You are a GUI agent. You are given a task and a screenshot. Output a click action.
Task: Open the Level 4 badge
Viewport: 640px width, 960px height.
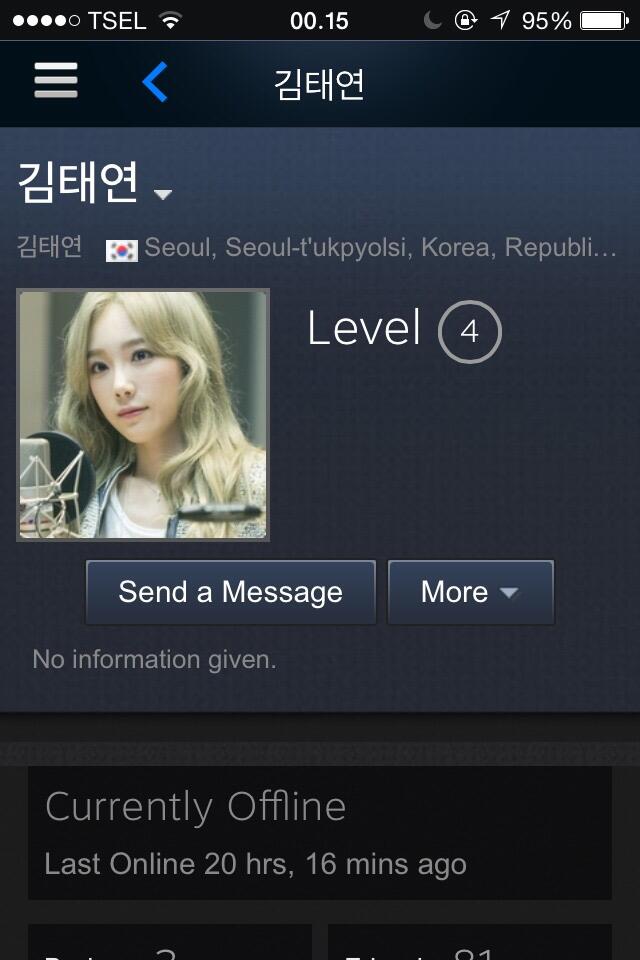click(469, 331)
